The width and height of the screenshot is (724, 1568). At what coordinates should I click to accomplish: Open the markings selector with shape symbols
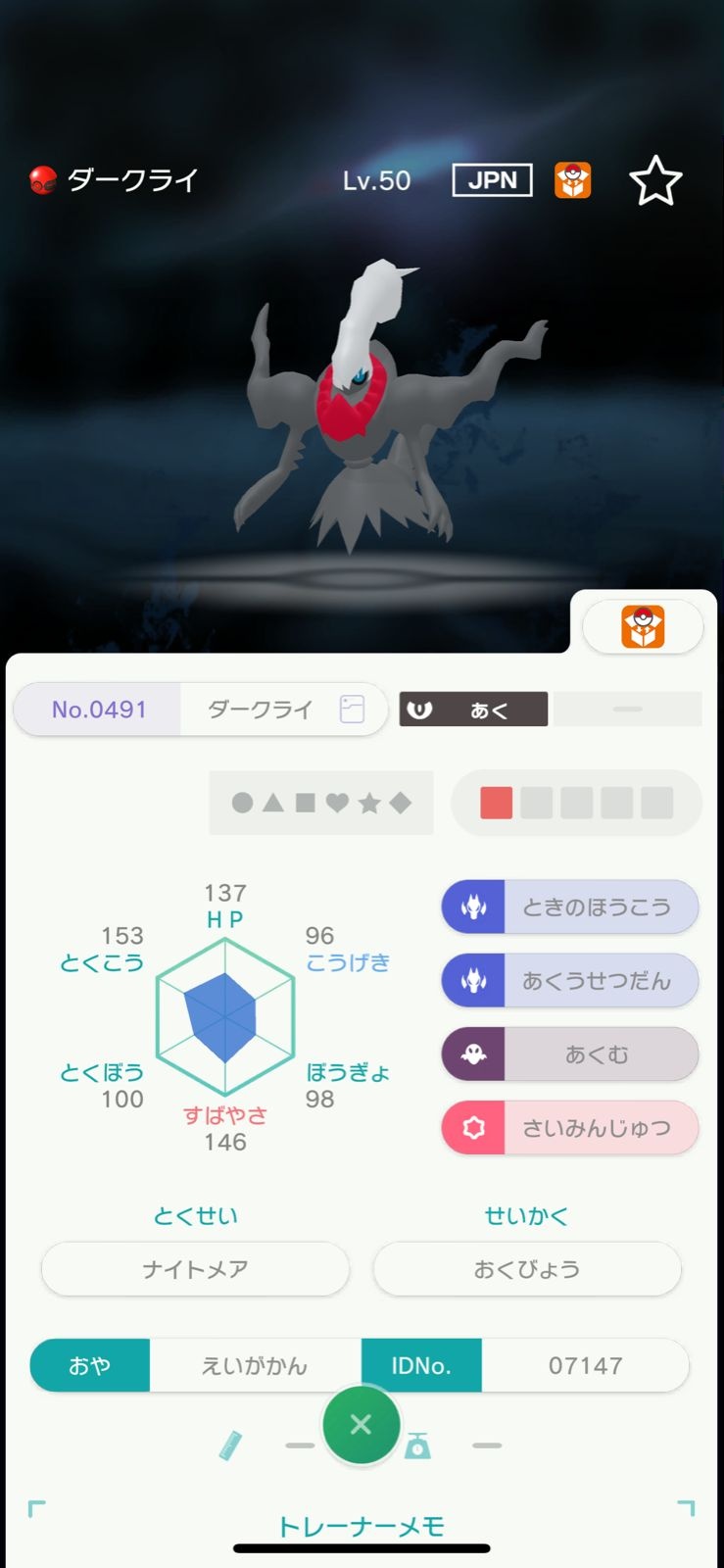(x=321, y=804)
